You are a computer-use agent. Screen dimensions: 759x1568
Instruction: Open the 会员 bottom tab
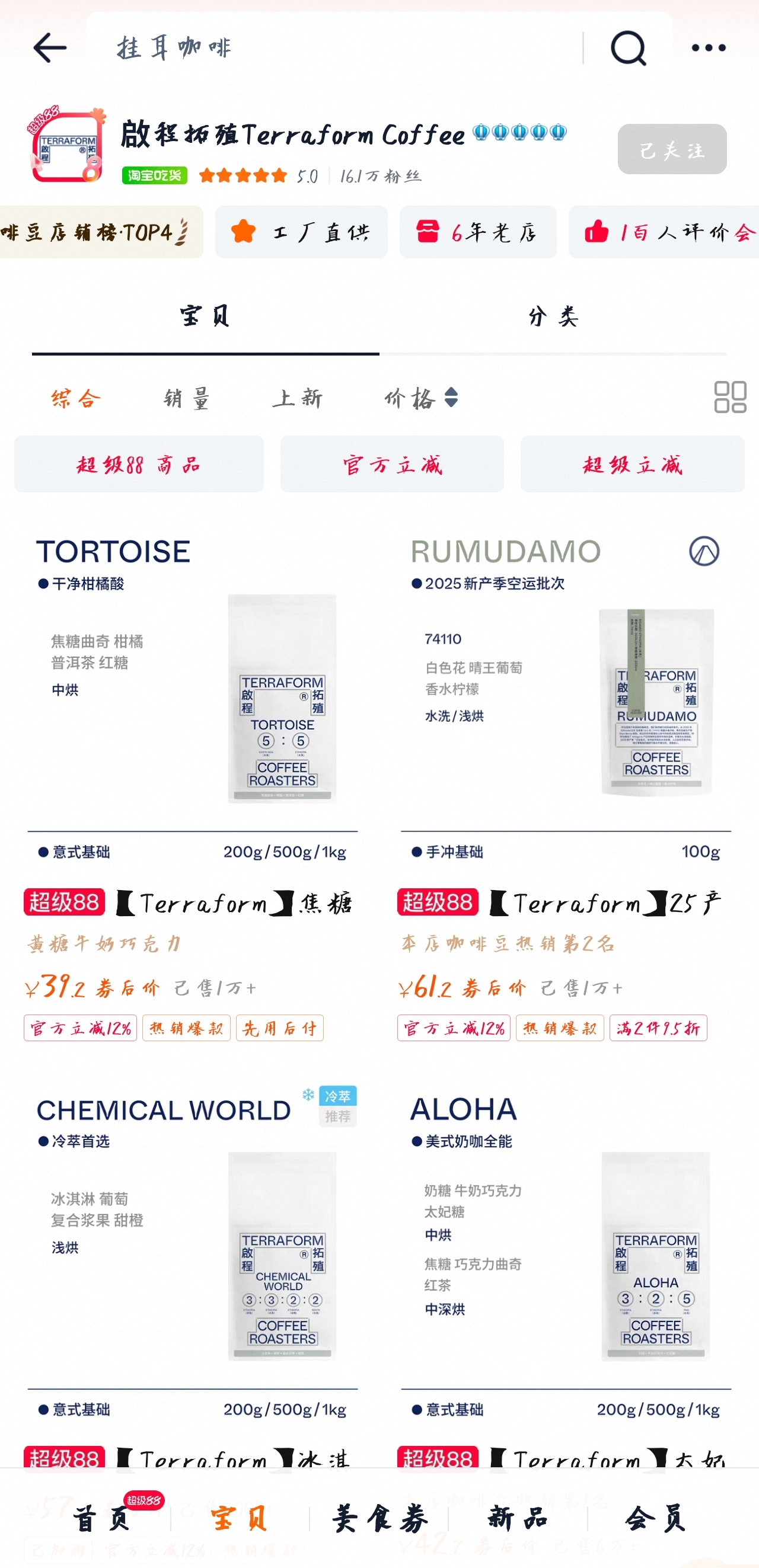coord(655,1519)
